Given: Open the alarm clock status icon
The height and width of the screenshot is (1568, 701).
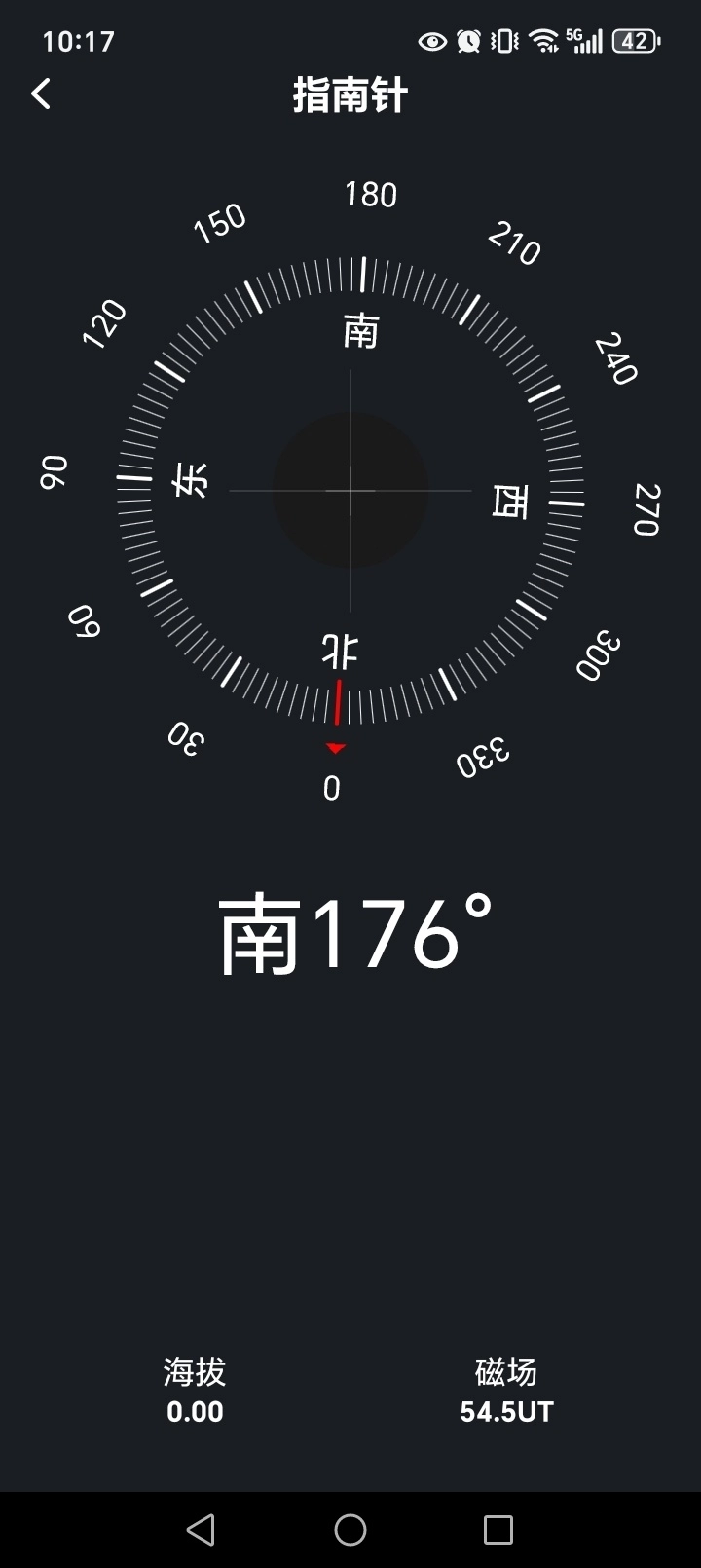Looking at the screenshot, I should pos(466,41).
